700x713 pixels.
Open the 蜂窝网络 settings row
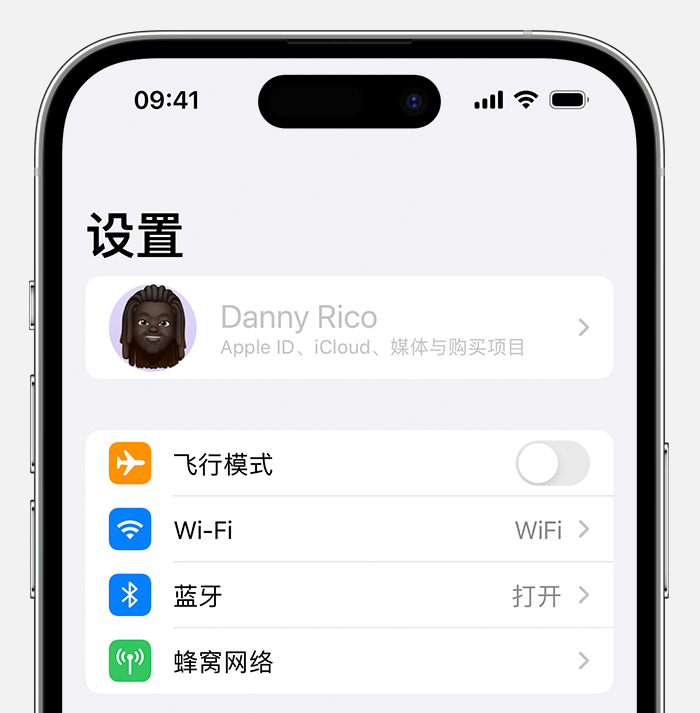pyautogui.click(x=349, y=662)
